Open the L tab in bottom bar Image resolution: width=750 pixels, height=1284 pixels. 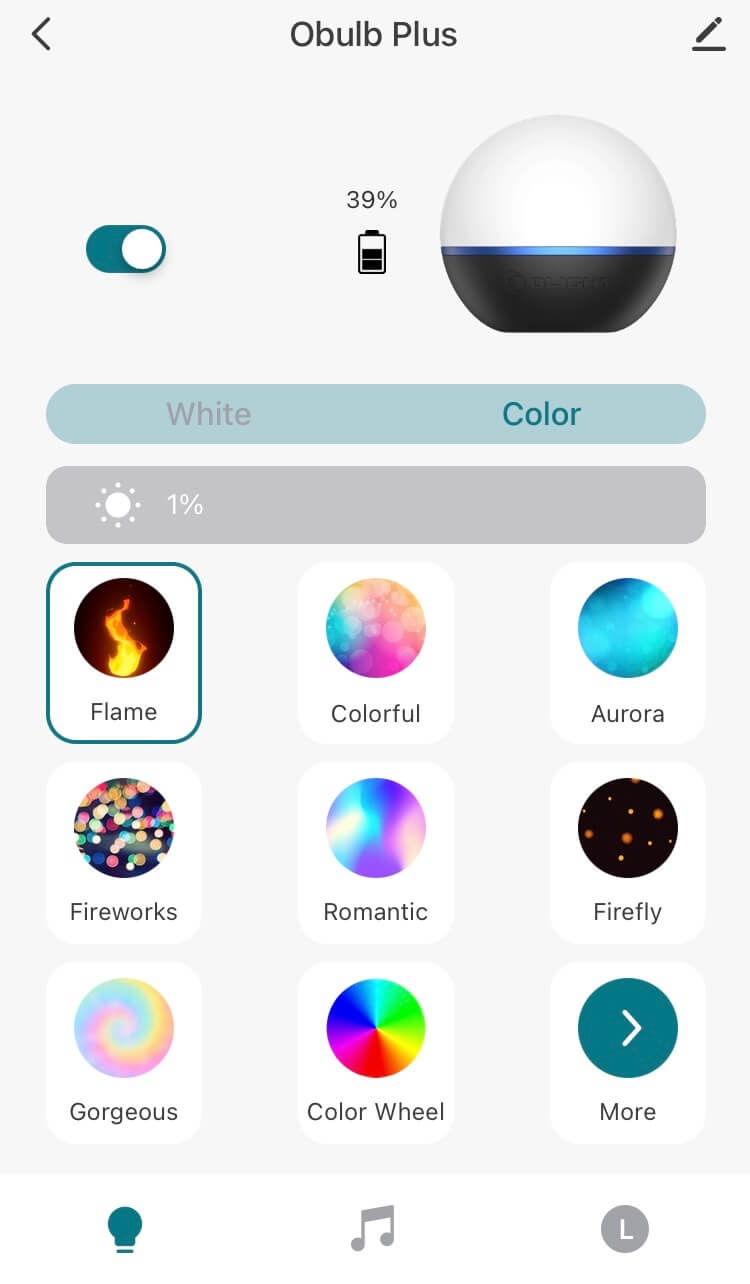625,1229
